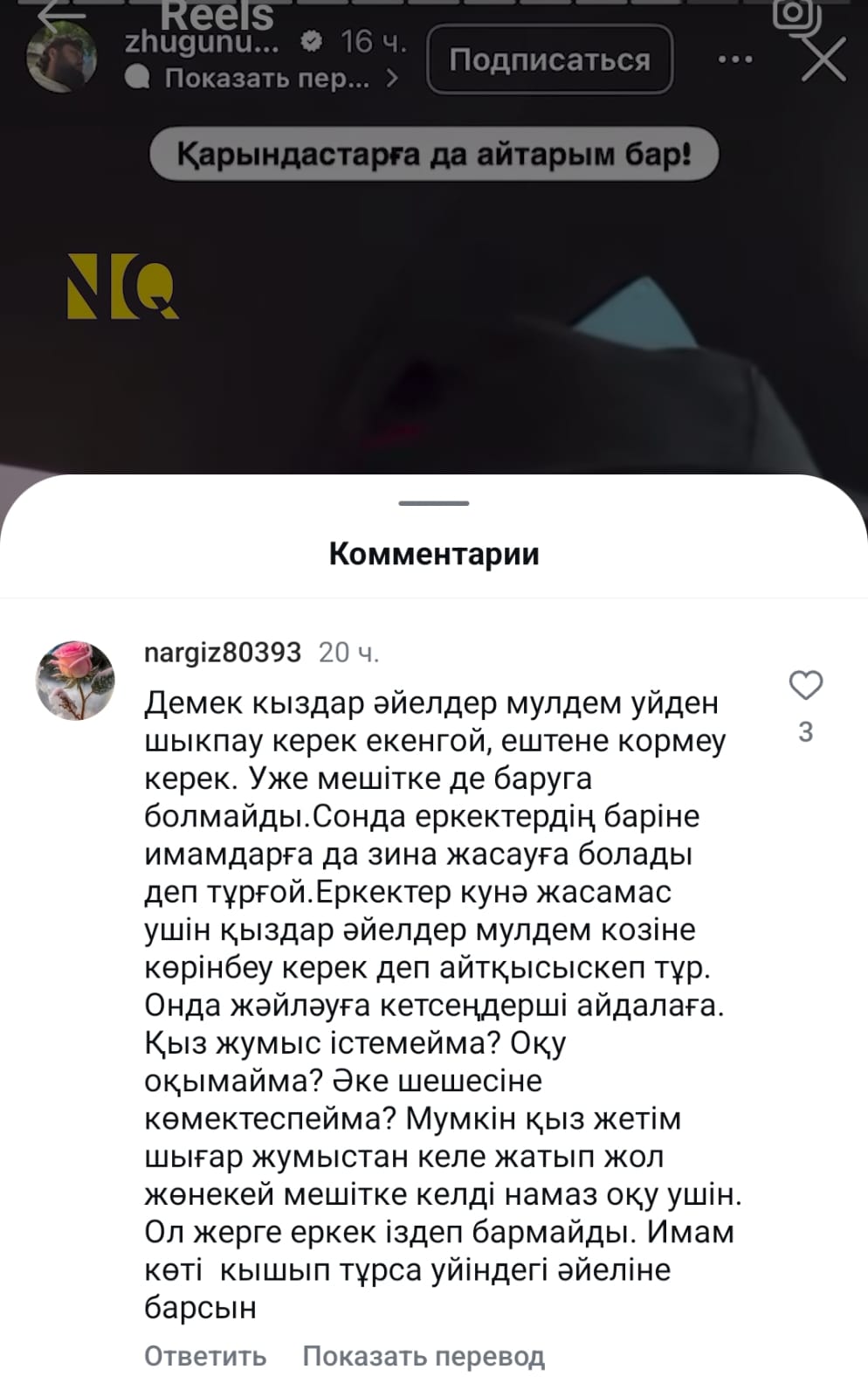This screenshot has width=868, height=1397.
Task: Close the reel with the X icon
Action: pyautogui.click(x=823, y=60)
